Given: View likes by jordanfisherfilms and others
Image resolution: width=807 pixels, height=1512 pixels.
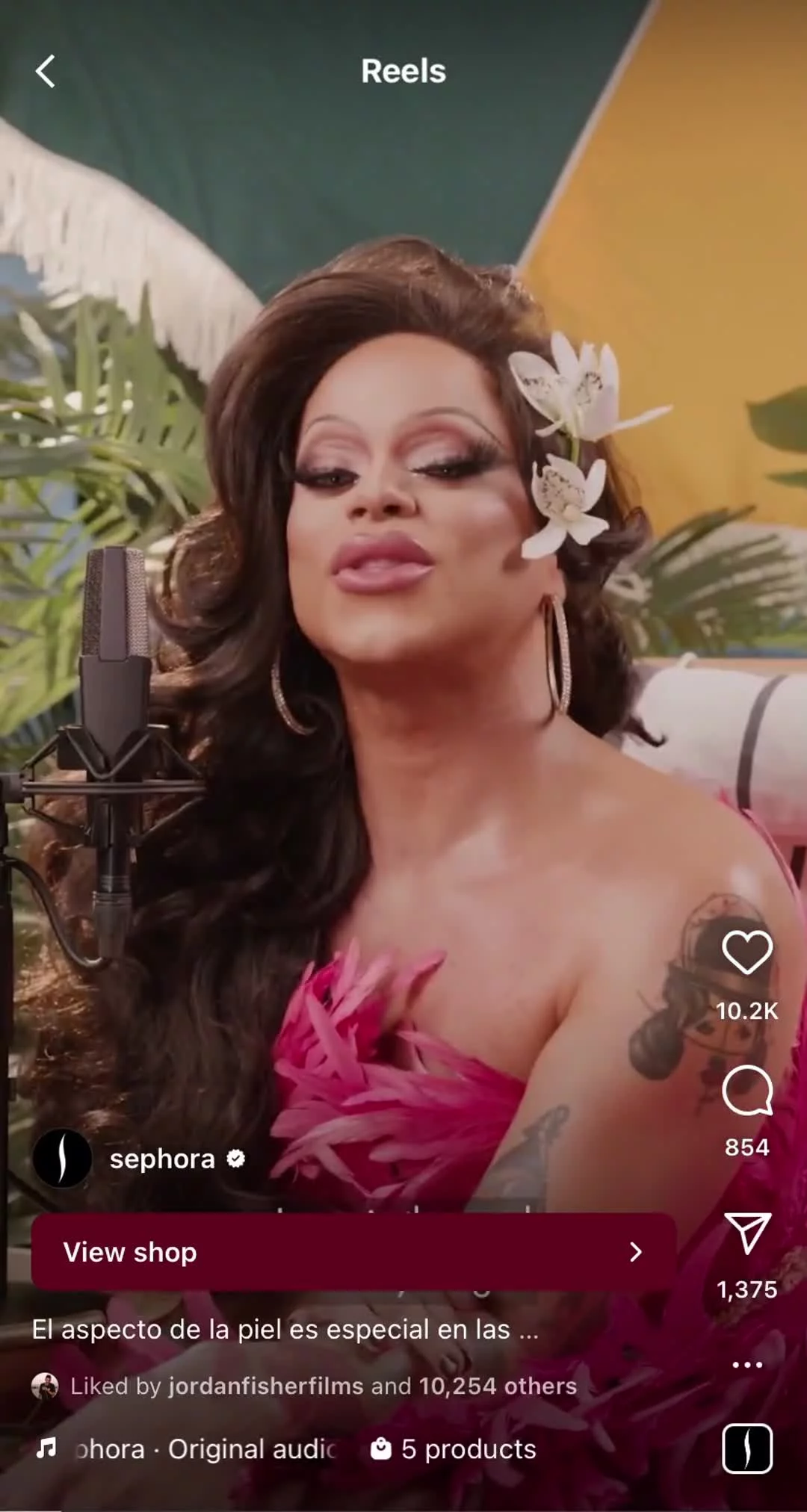Looking at the screenshot, I should coord(323,1386).
